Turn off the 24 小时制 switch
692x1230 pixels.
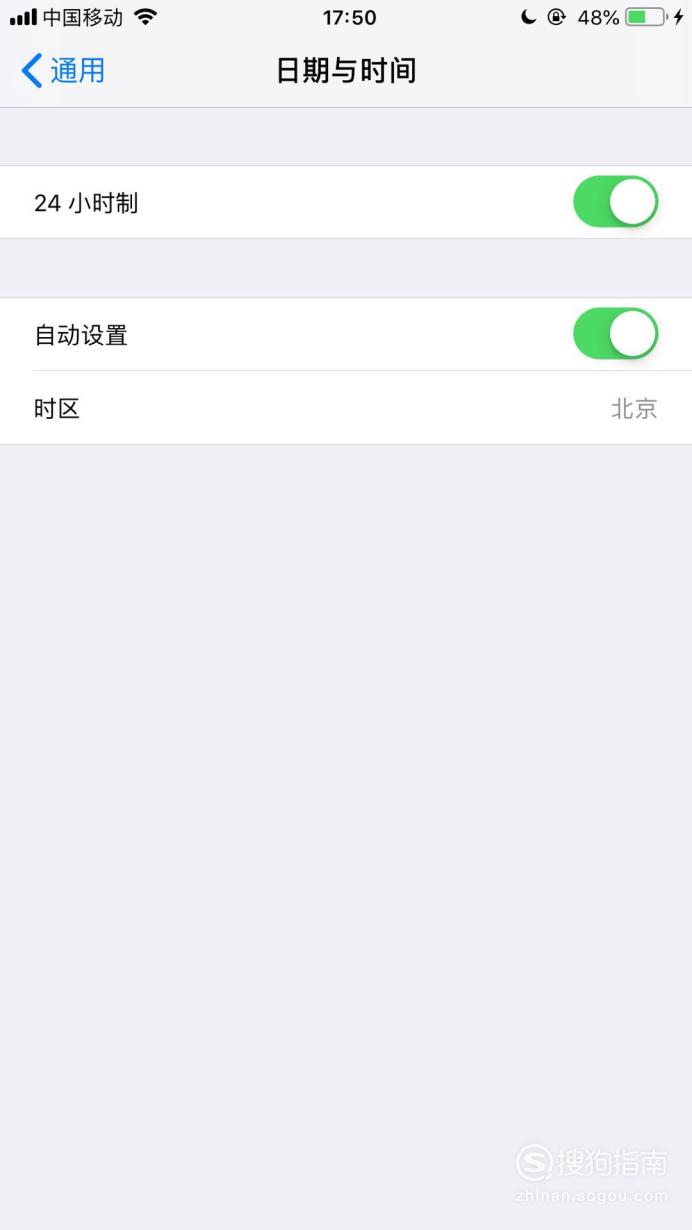pyautogui.click(x=616, y=202)
